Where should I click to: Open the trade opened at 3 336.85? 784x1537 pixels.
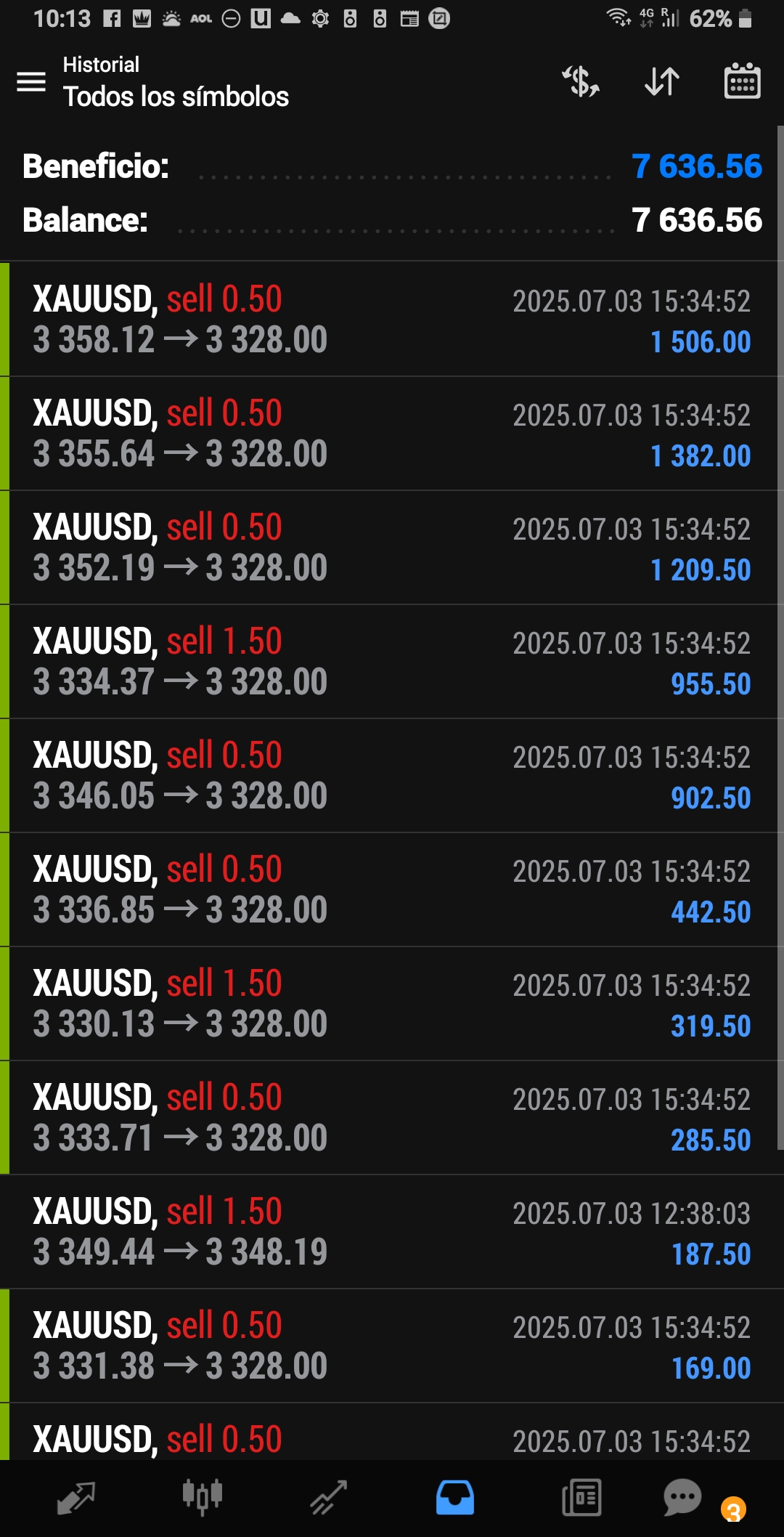pyautogui.click(x=392, y=890)
